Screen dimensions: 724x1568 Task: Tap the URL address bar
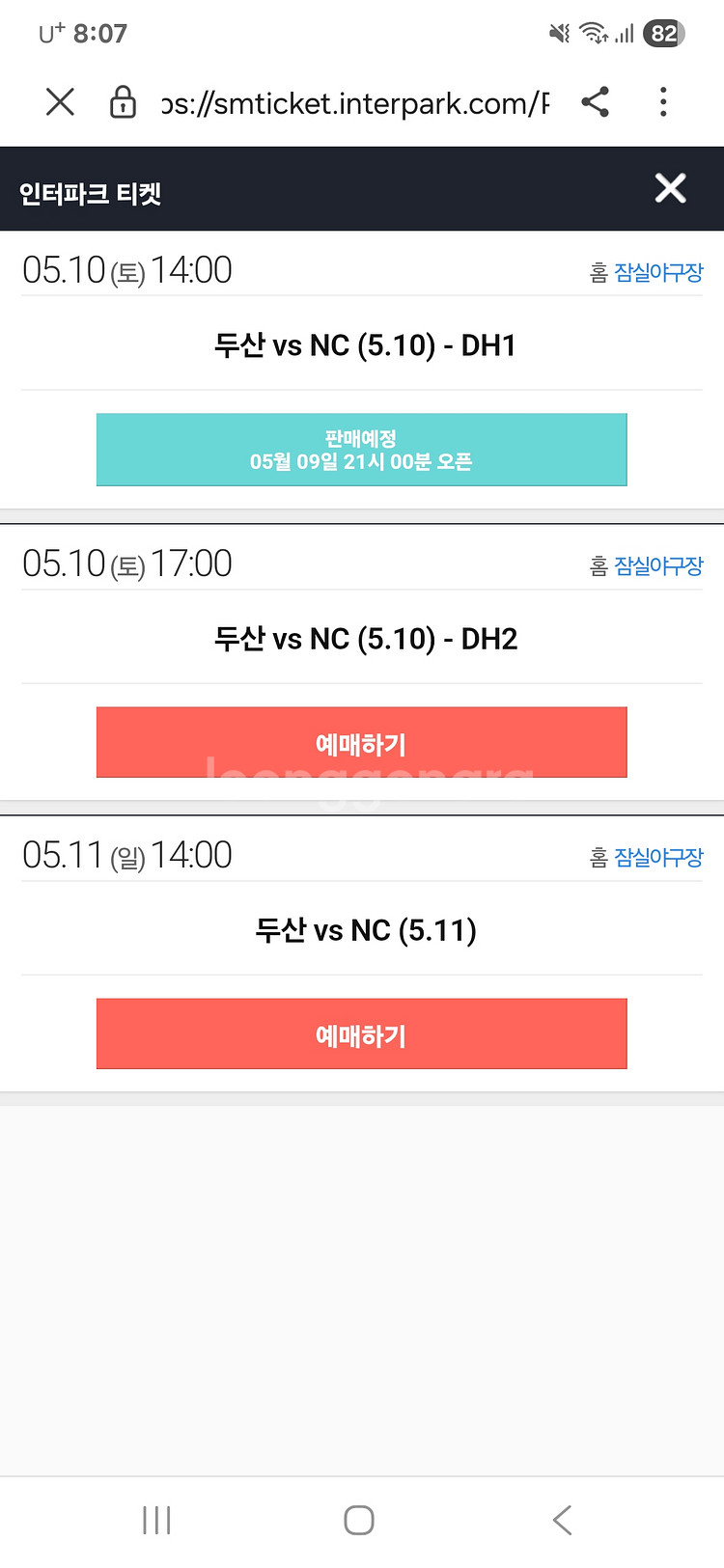click(355, 102)
